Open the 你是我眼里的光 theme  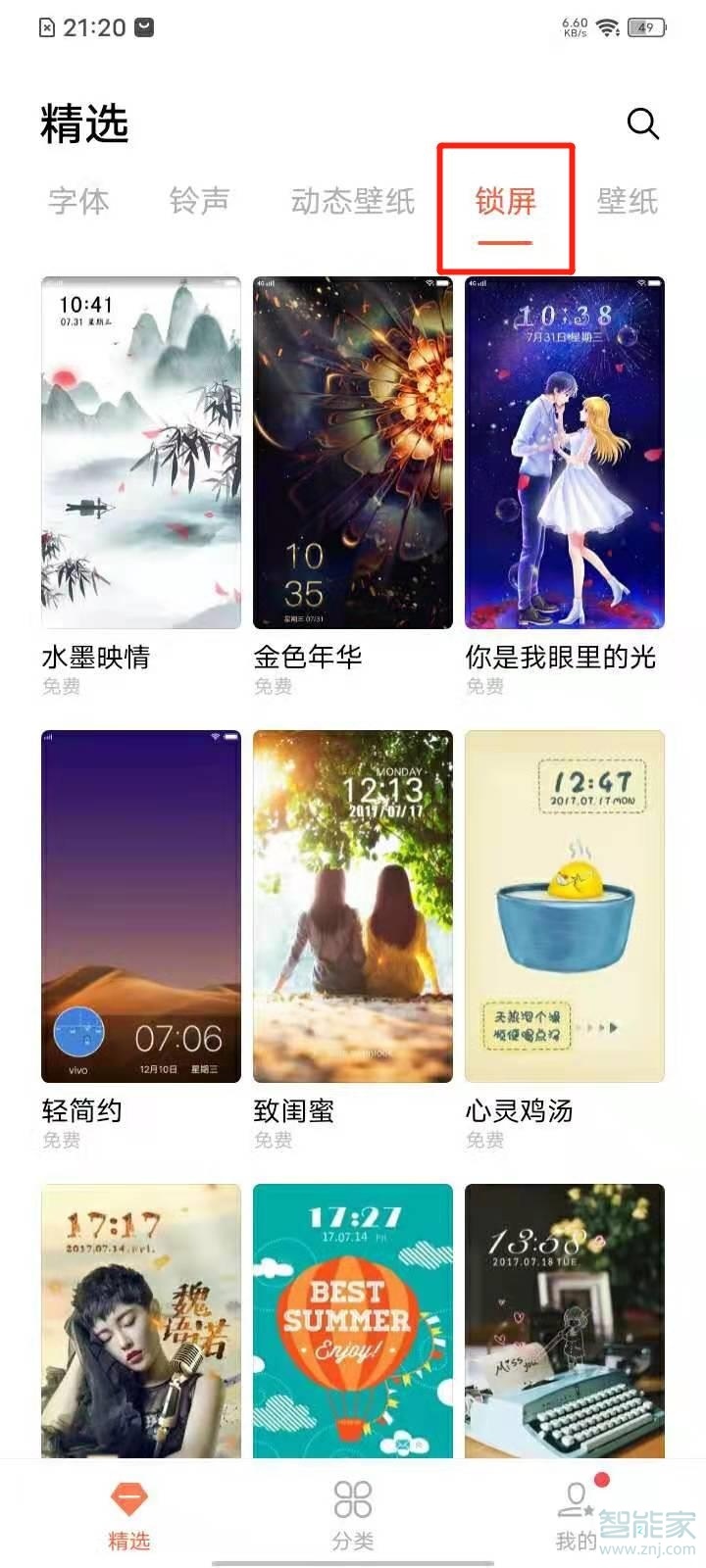[565, 453]
